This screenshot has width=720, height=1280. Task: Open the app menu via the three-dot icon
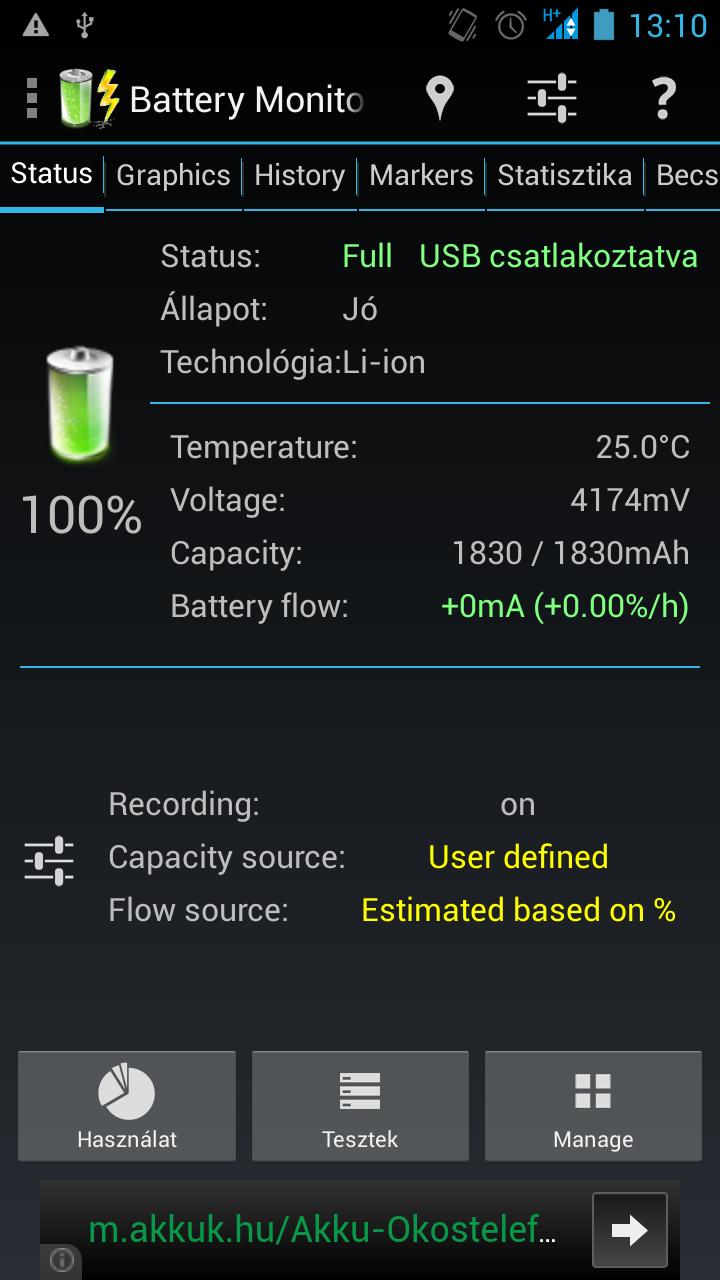click(32, 98)
